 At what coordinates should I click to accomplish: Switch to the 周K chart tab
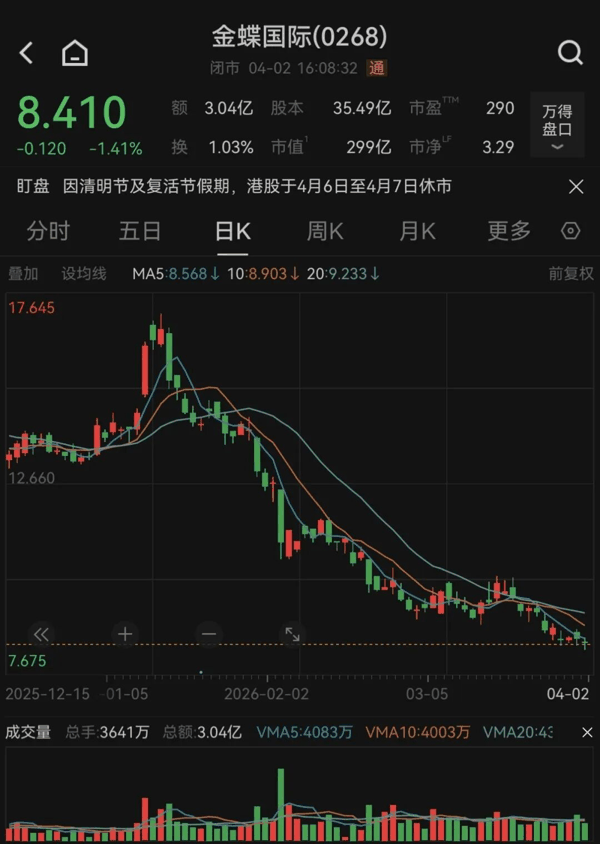[x=324, y=231]
